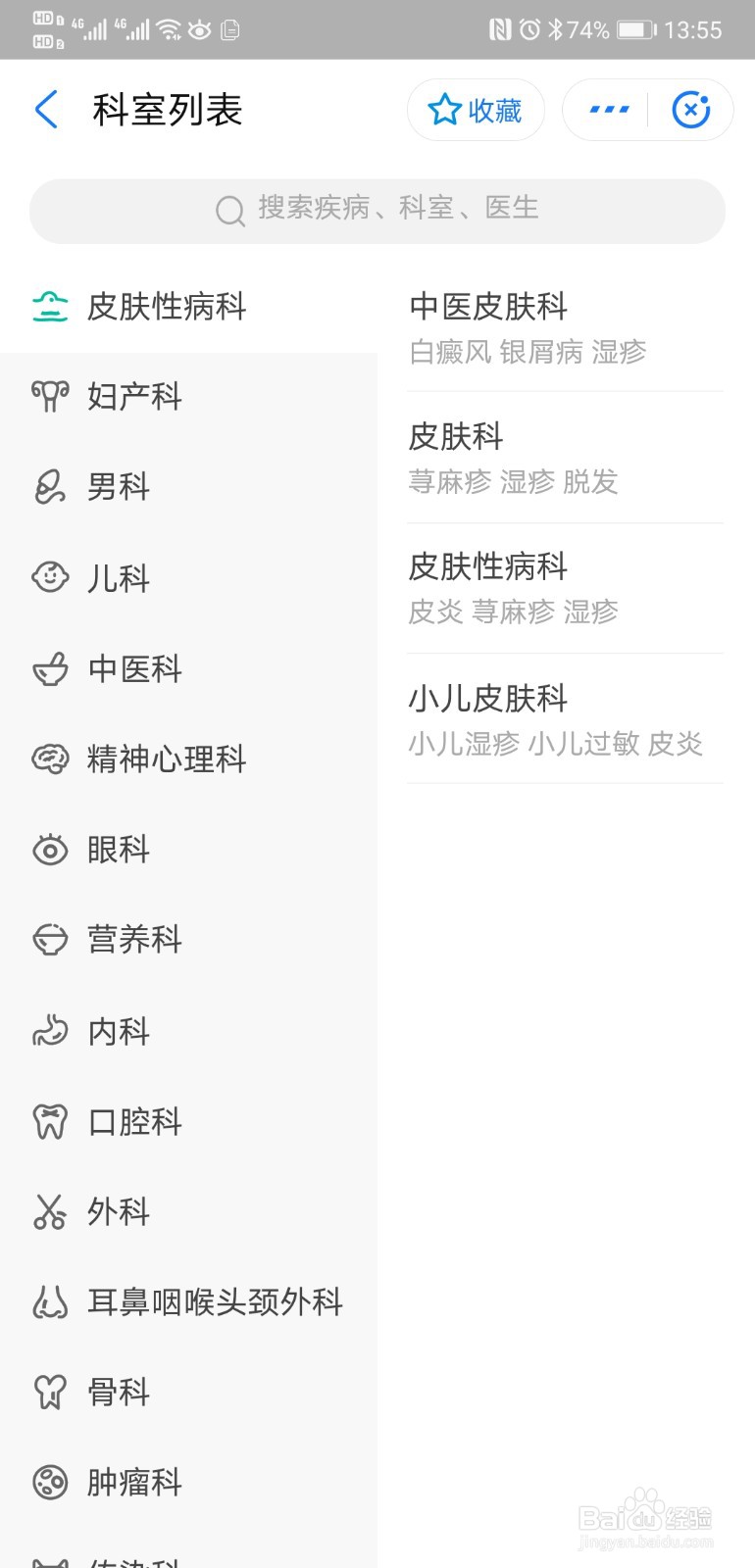Select the 口腔科 category

(x=188, y=1121)
